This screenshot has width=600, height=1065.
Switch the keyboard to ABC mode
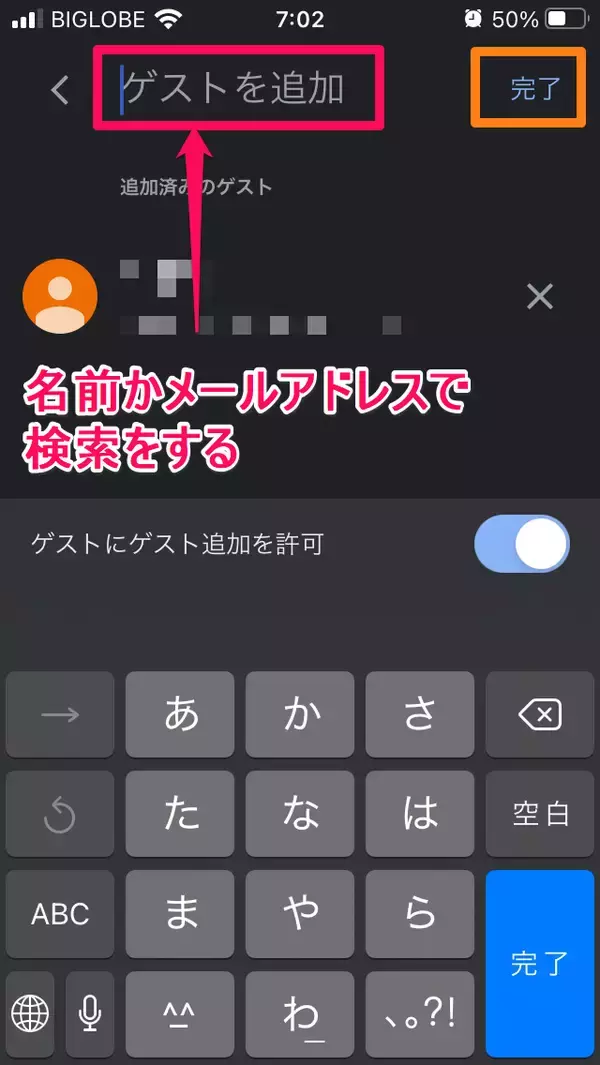pyautogui.click(x=60, y=913)
